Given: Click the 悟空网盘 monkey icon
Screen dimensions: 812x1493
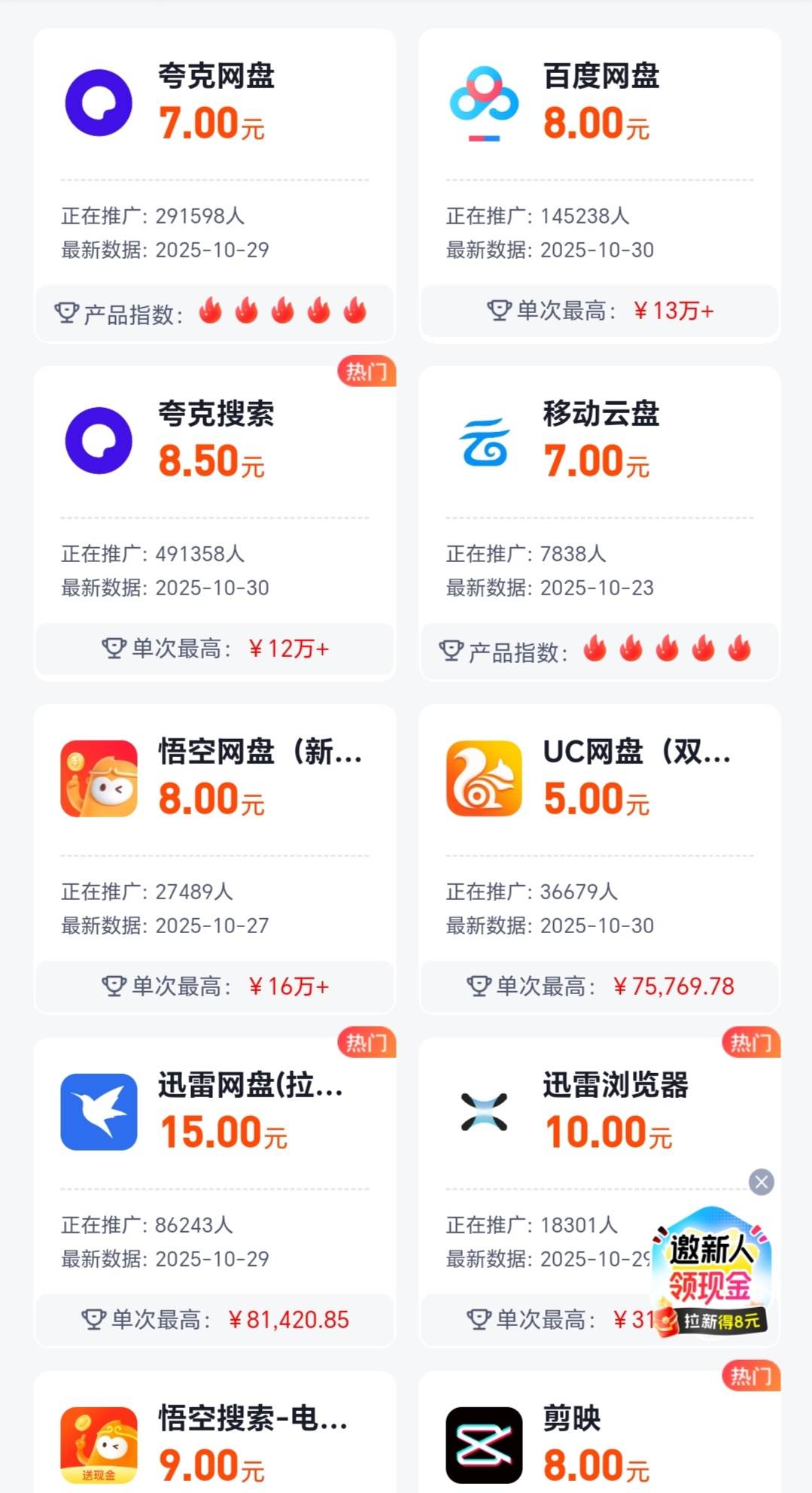Looking at the screenshot, I should [x=99, y=777].
